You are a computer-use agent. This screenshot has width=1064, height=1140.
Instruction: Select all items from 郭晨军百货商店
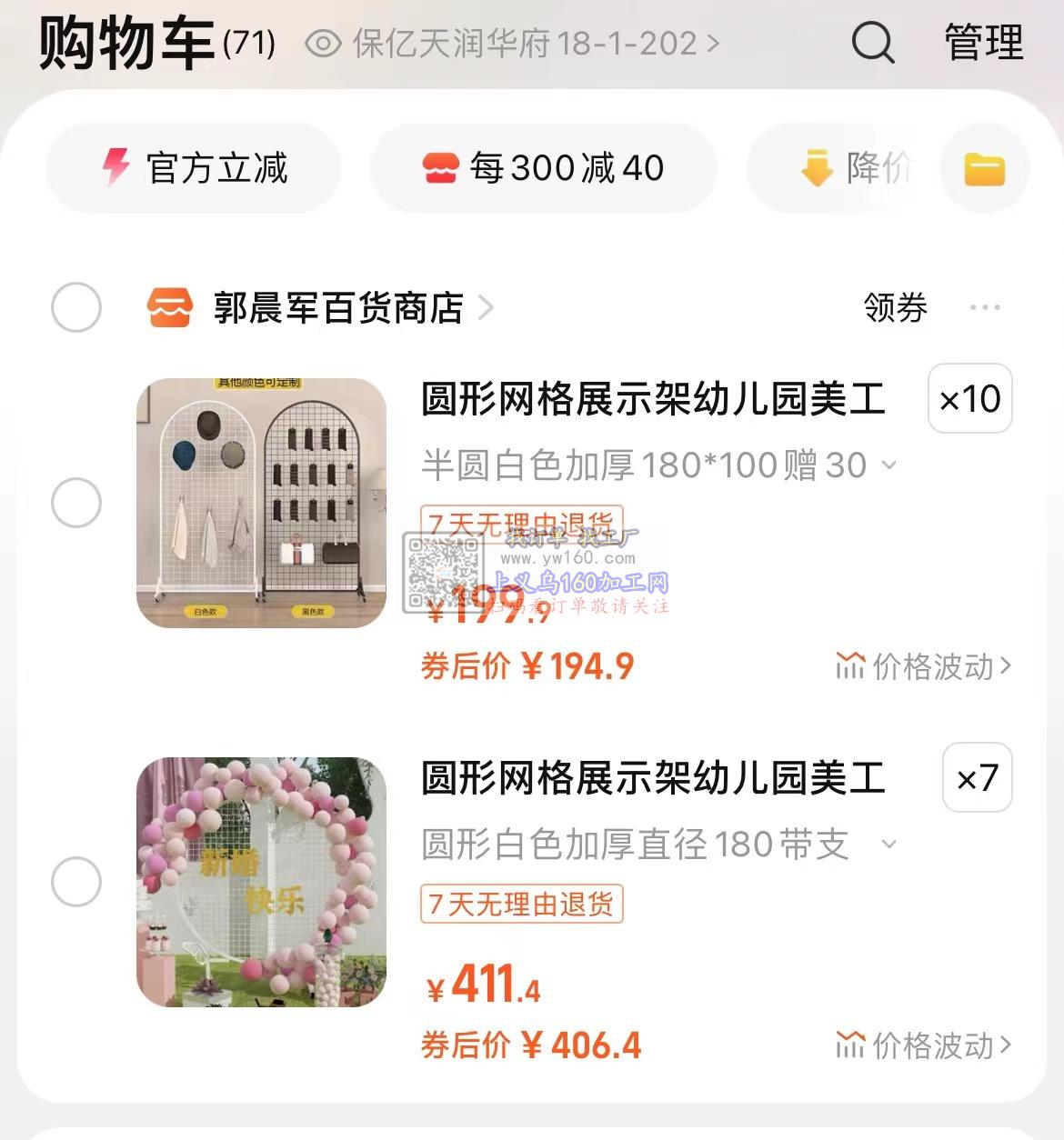[76, 307]
